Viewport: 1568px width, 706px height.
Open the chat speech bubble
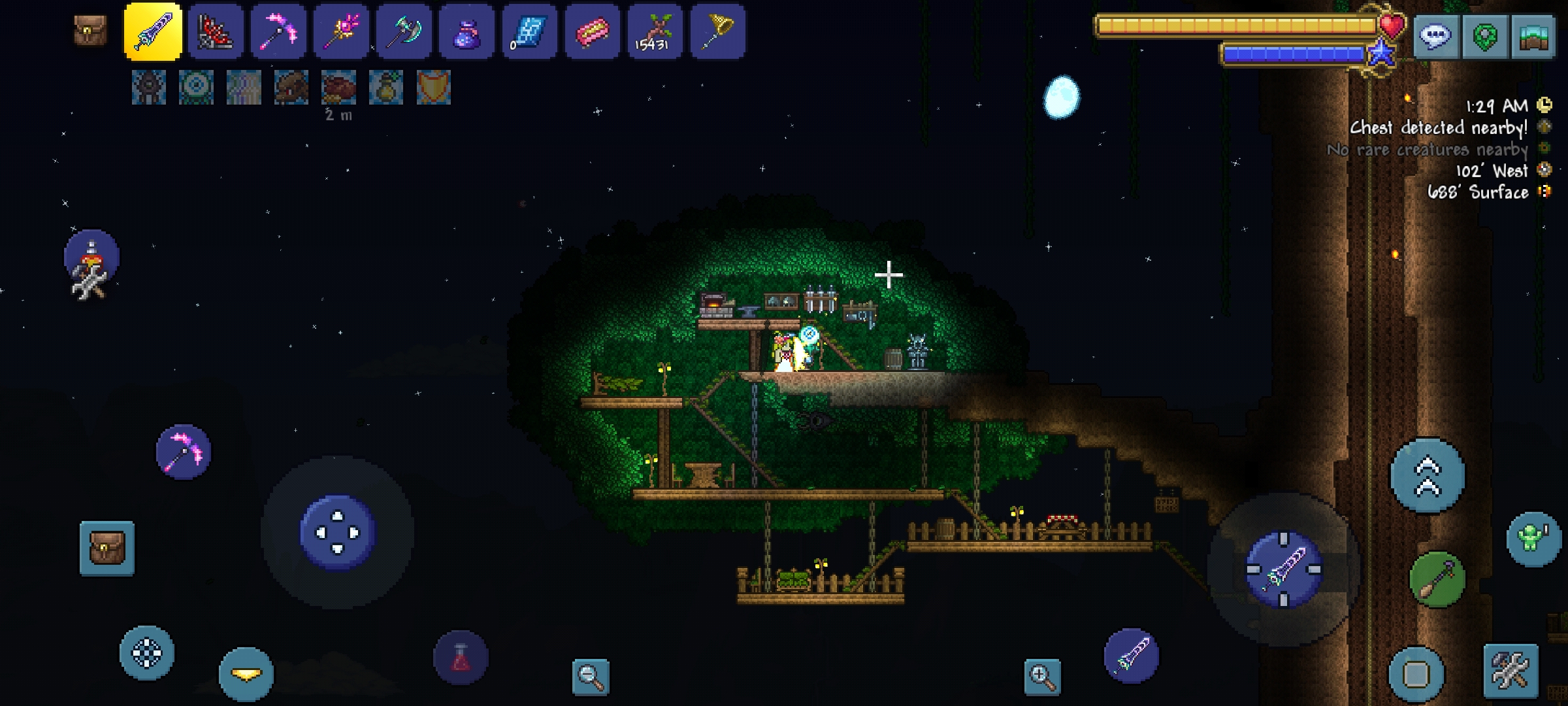coord(1435,37)
